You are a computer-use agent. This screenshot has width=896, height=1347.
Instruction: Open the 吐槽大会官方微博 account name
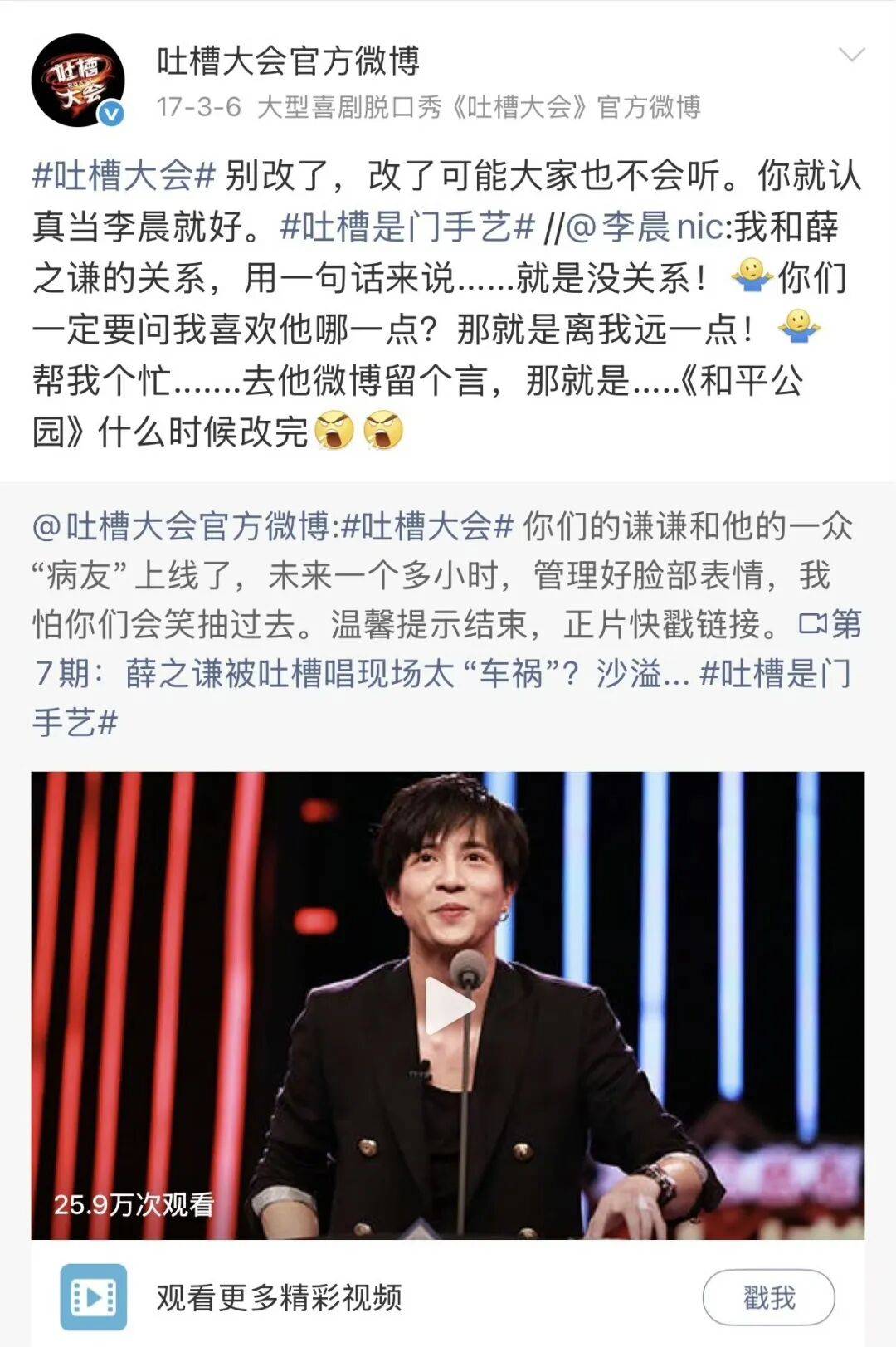coord(288,61)
